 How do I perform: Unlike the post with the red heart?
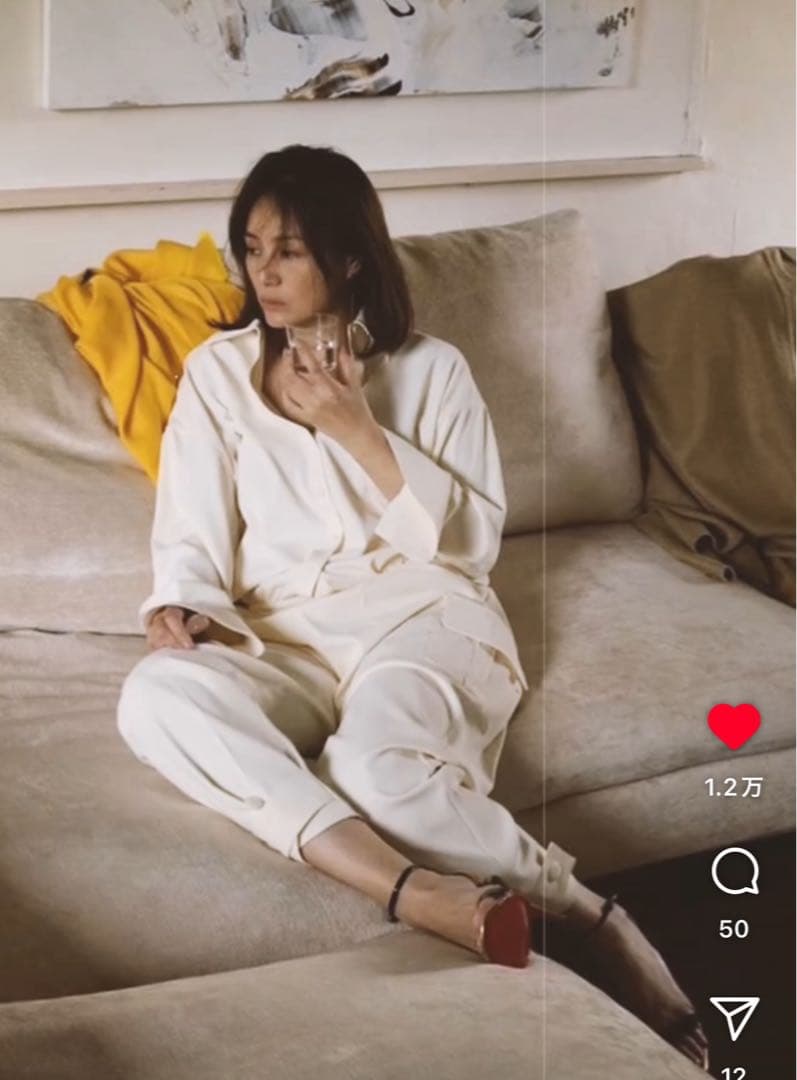tap(734, 726)
